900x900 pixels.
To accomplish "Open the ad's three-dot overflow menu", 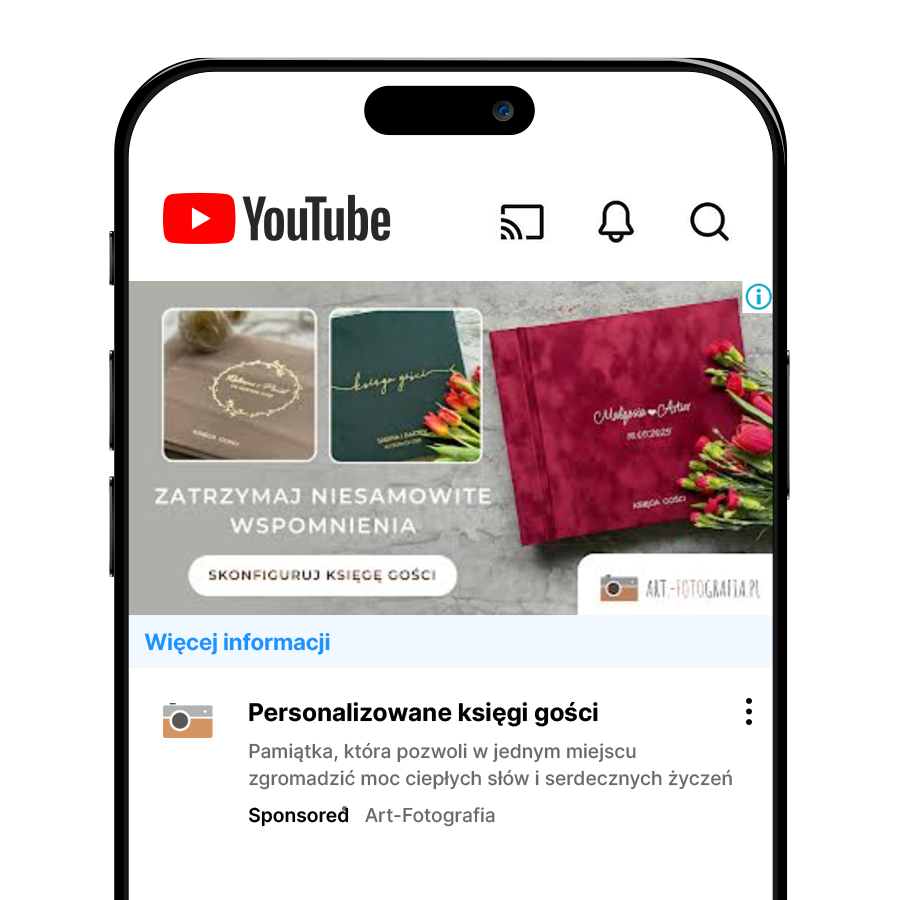I will [x=748, y=712].
